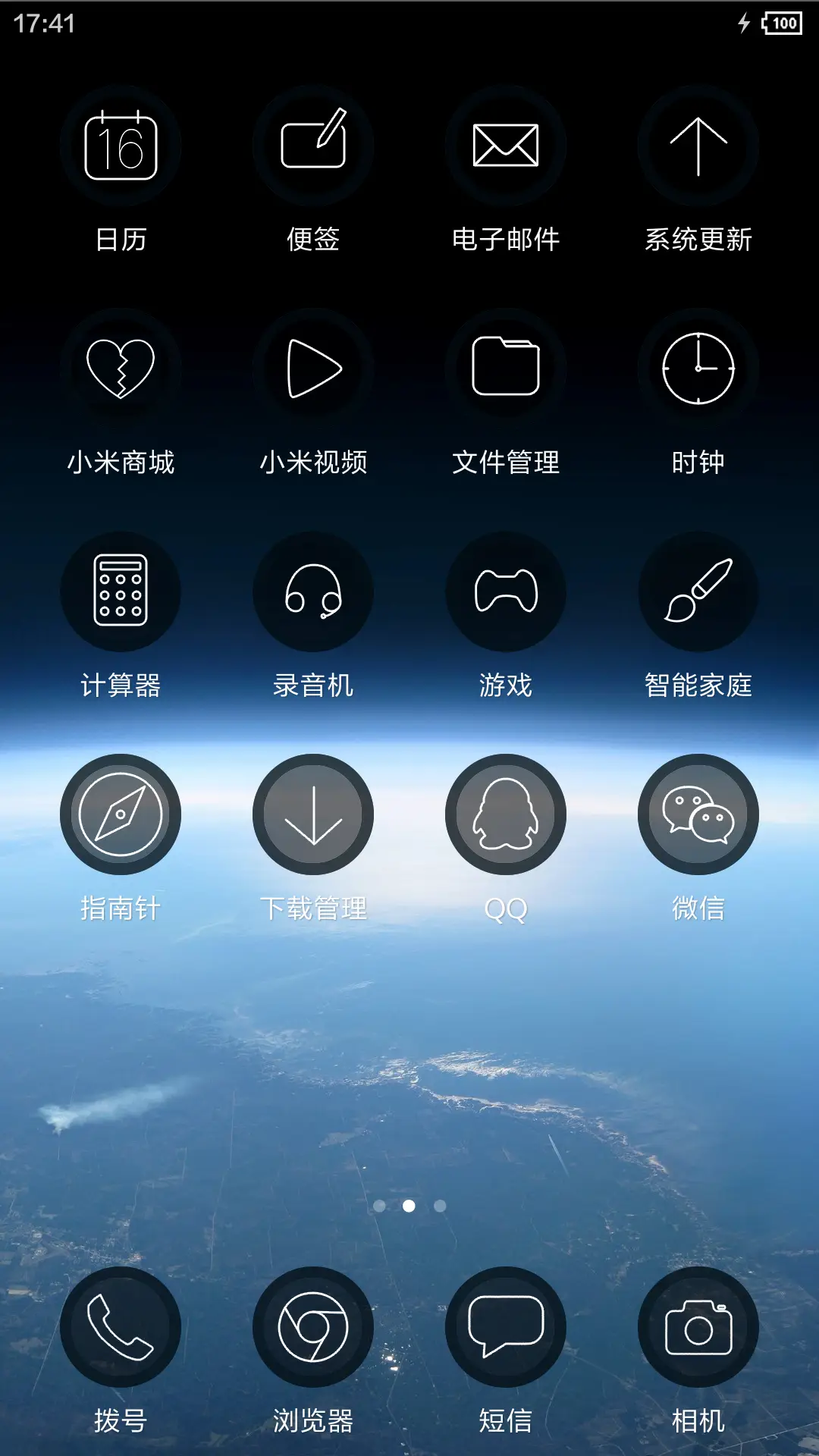
Task: Open the Calendar (日历) app
Action: 121,148
